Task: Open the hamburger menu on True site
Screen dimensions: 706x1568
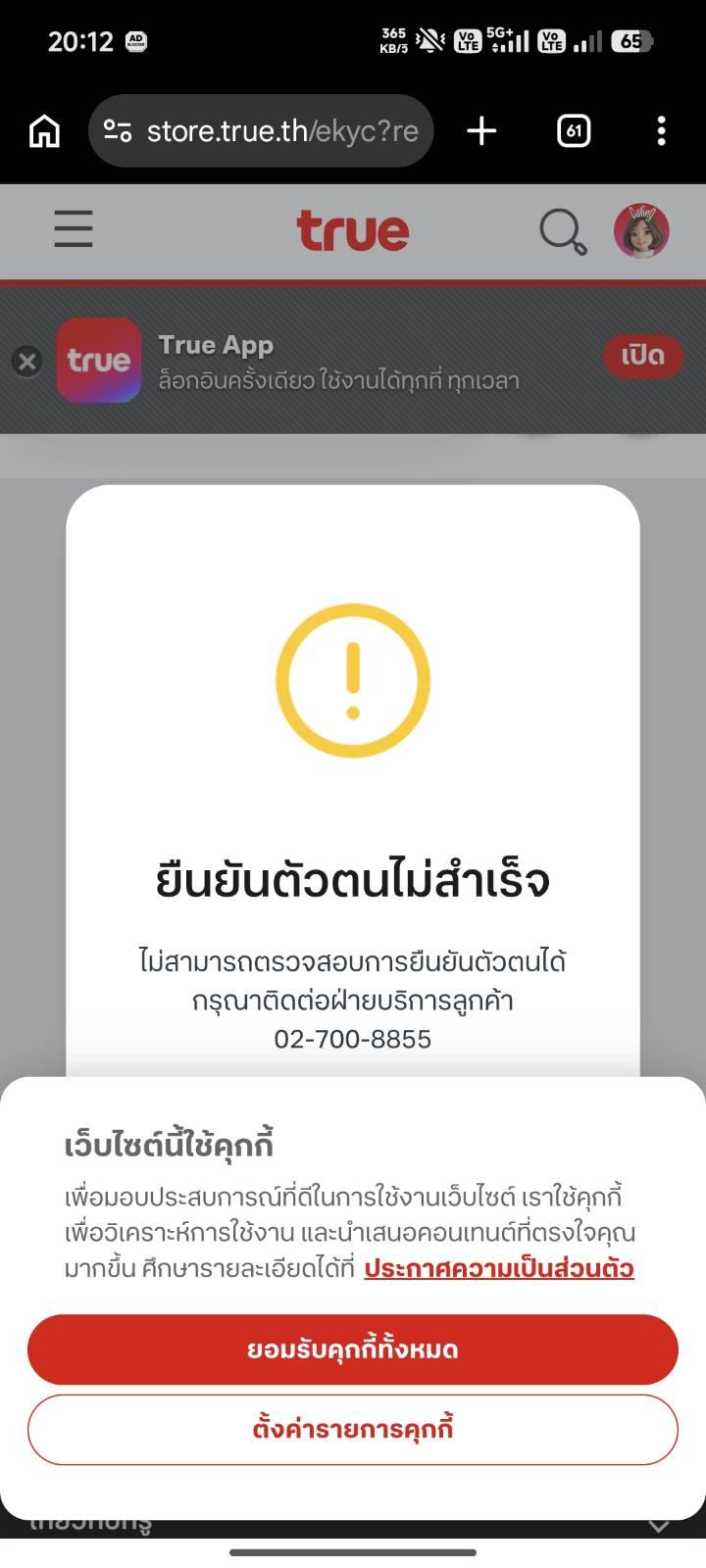Action: (x=74, y=229)
